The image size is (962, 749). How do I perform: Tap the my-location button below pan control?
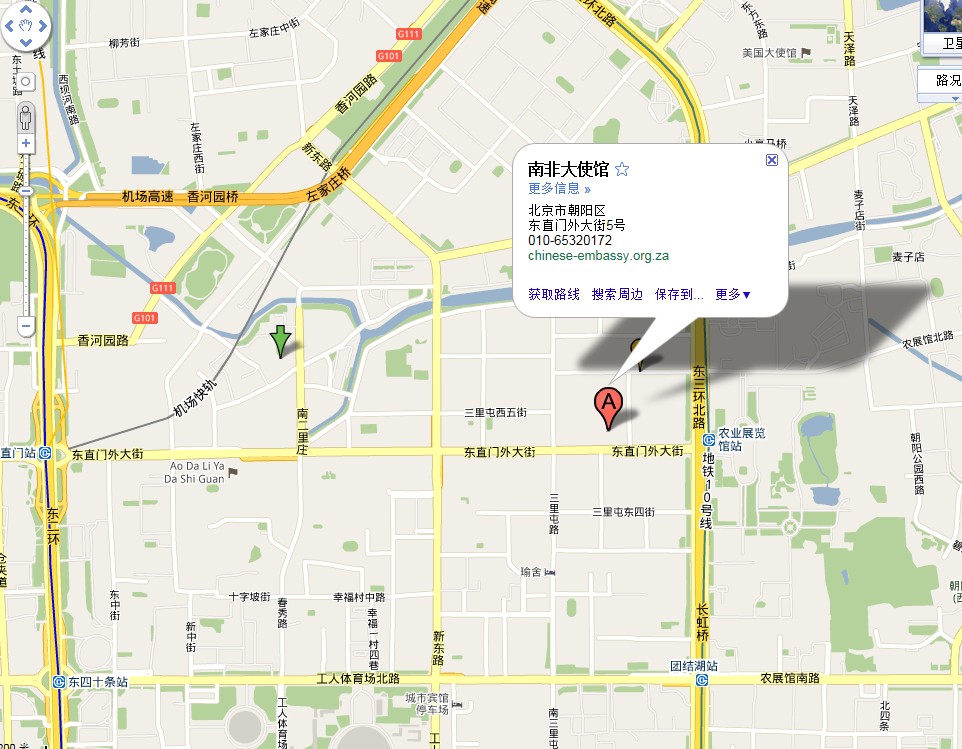tap(26, 81)
